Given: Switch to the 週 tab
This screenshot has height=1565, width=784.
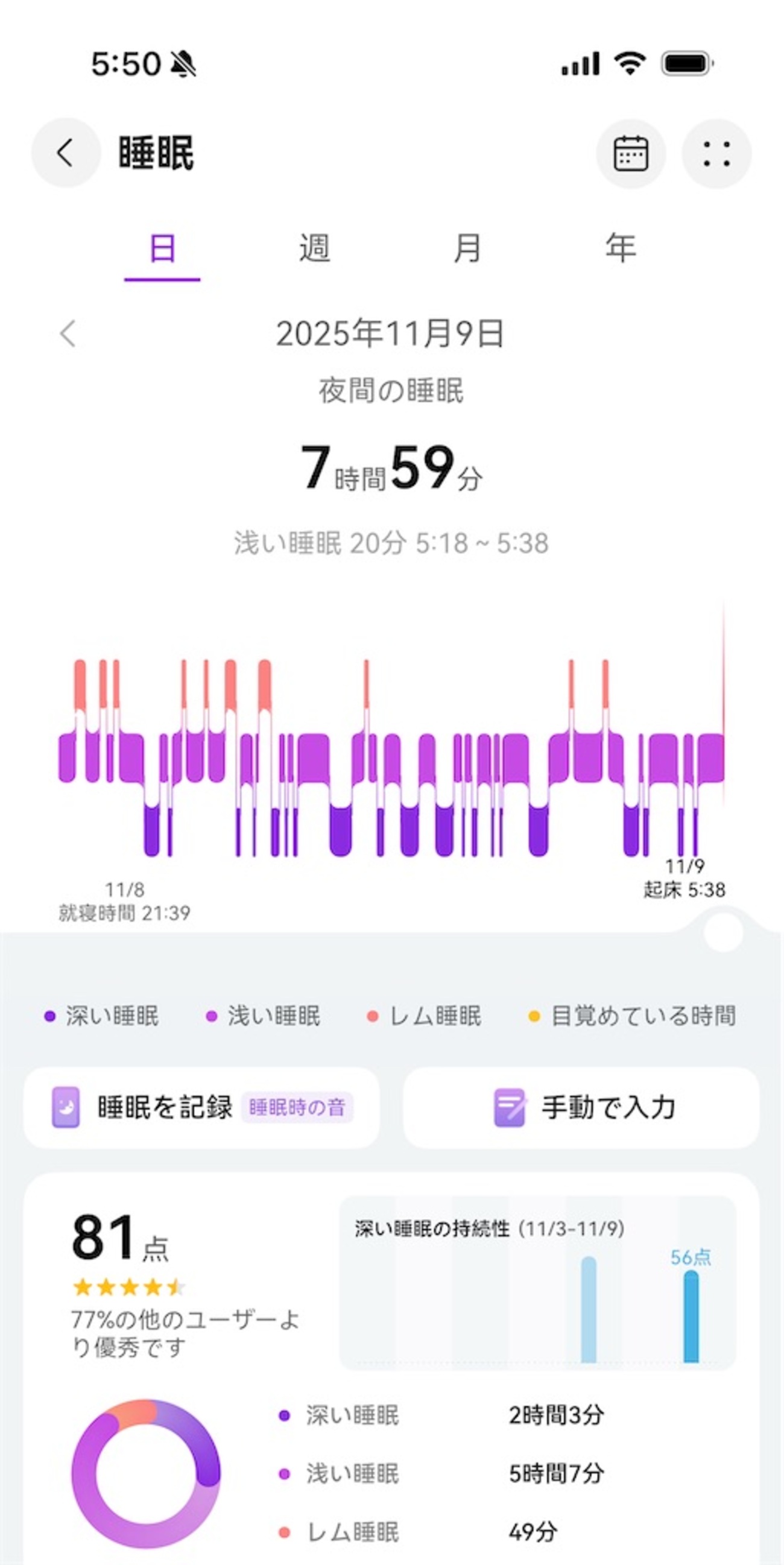Looking at the screenshot, I should click(314, 248).
